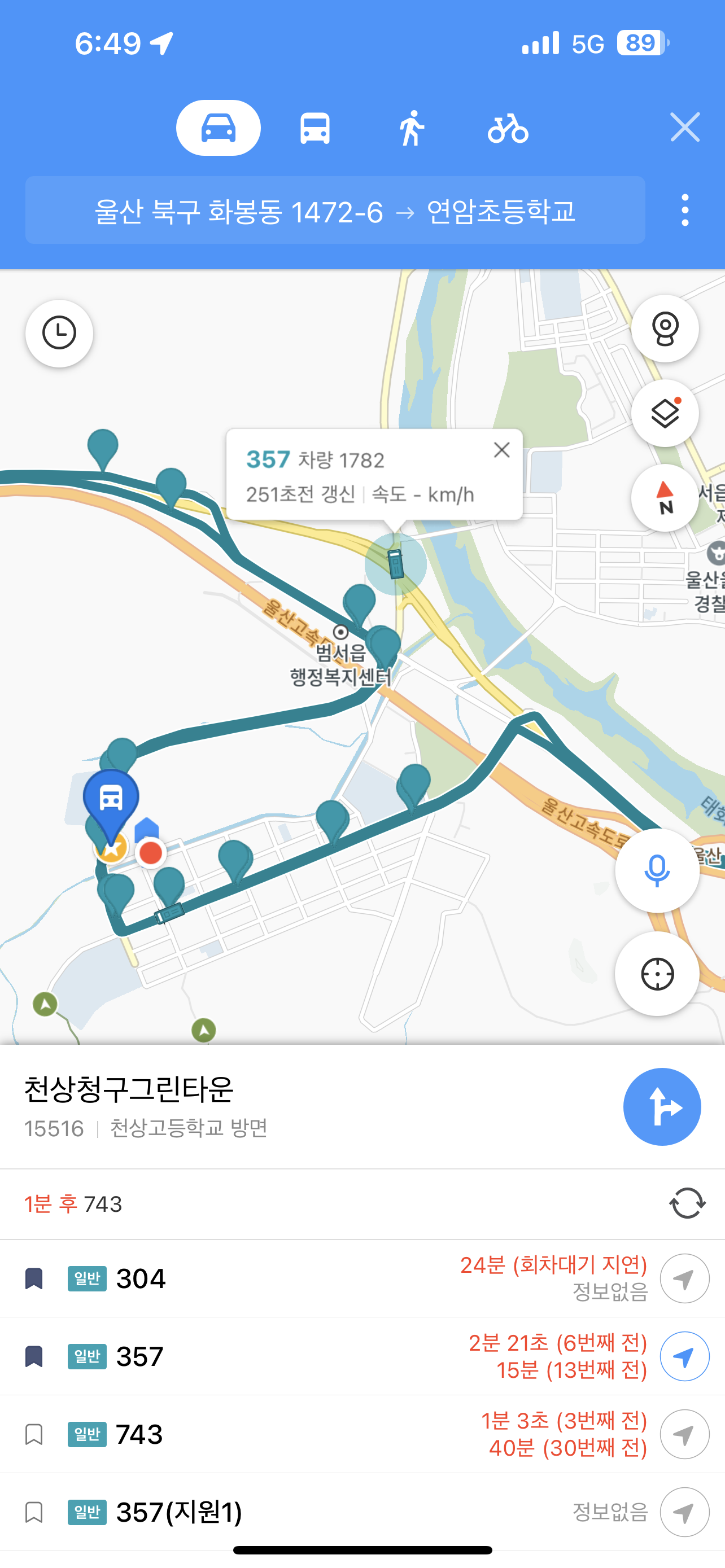The width and height of the screenshot is (725, 1568).
Task: Close the directions header
Action: pos(685,127)
